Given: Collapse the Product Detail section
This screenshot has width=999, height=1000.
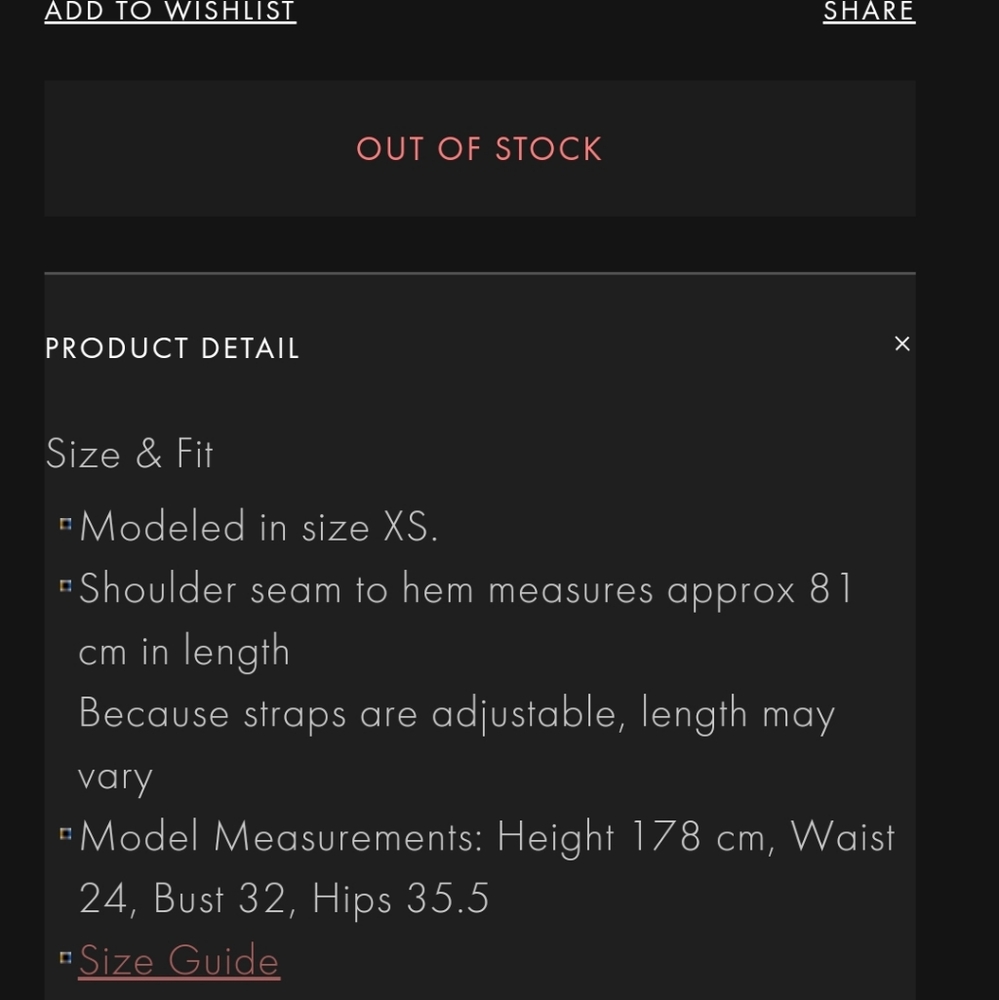Looking at the screenshot, I should pyautogui.click(x=901, y=344).
